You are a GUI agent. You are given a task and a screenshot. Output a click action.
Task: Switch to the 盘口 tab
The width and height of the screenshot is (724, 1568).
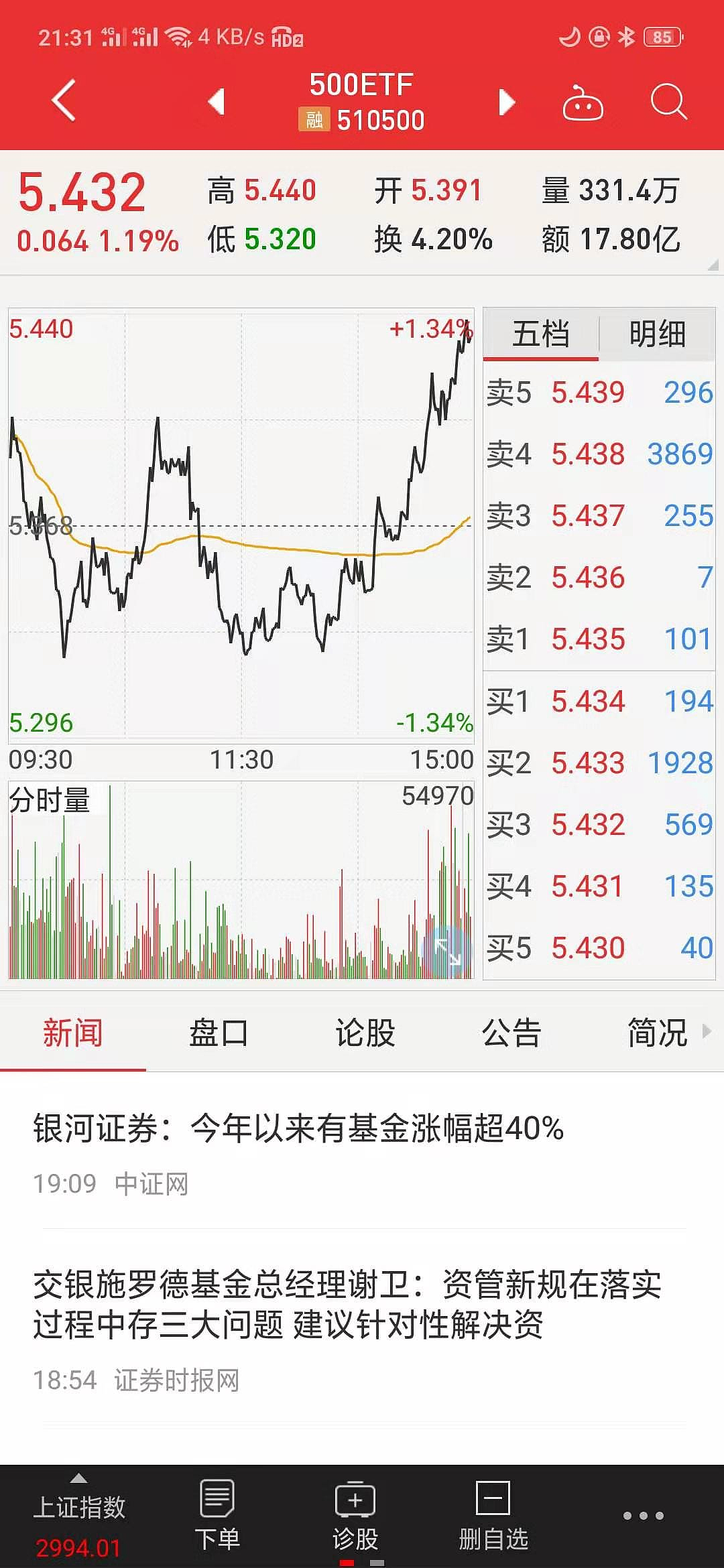point(219,1033)
